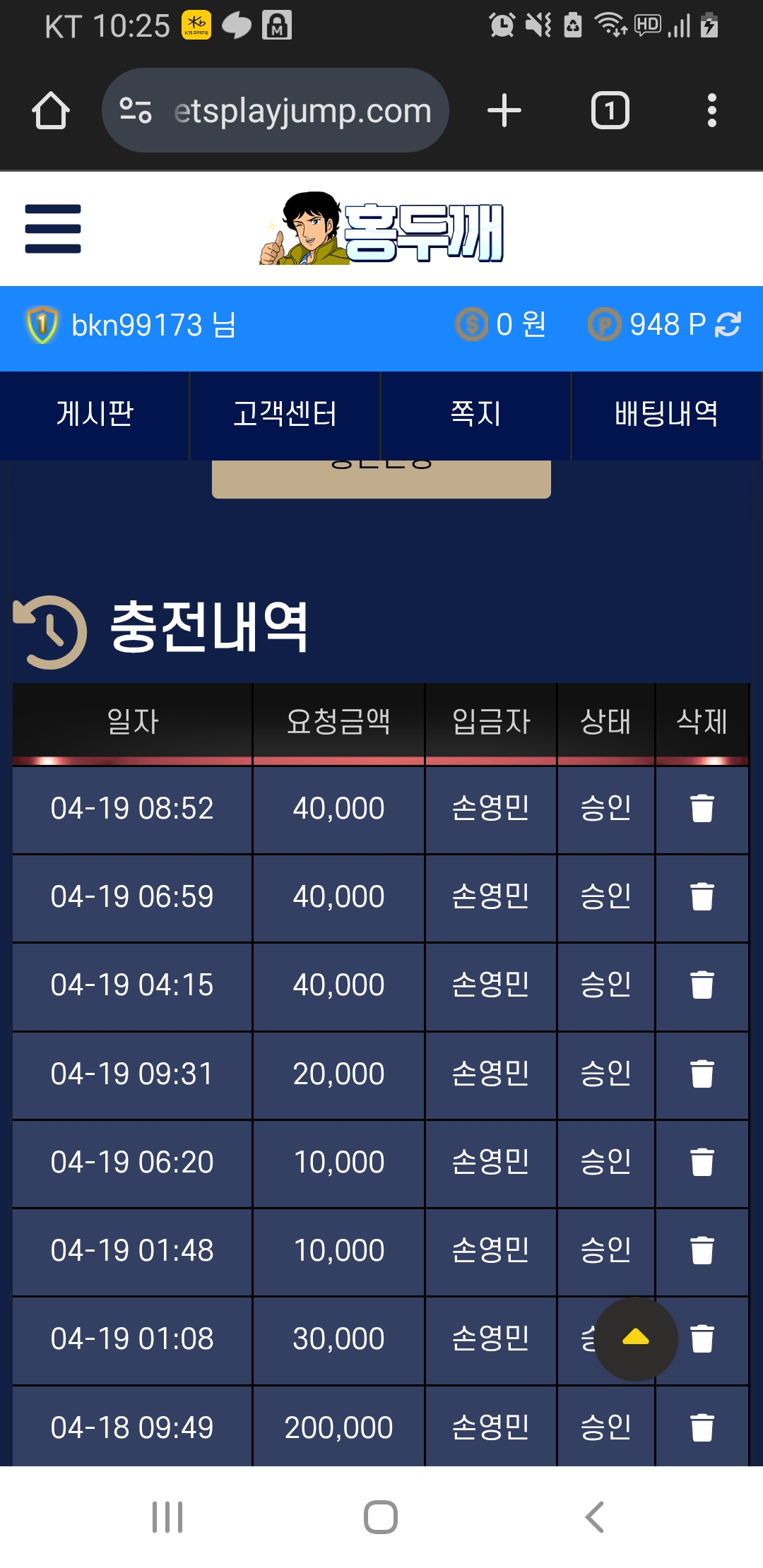This screenshot has height=1568, width=763.
Task: Delete the 04-19 09:31 charge record
Action: pos(702,1074)
